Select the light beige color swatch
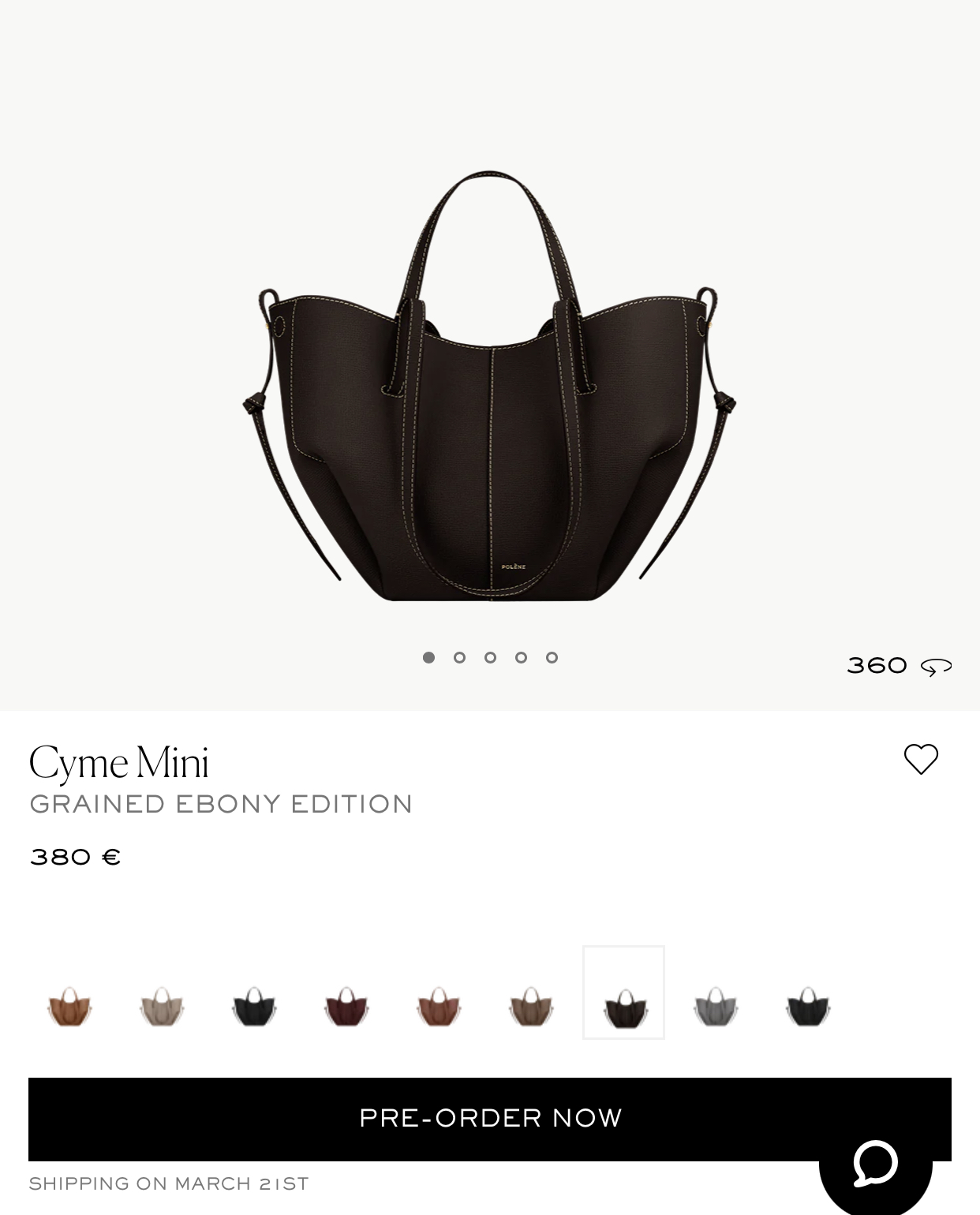980x1215 pixels. click(x=162, y=1007)
